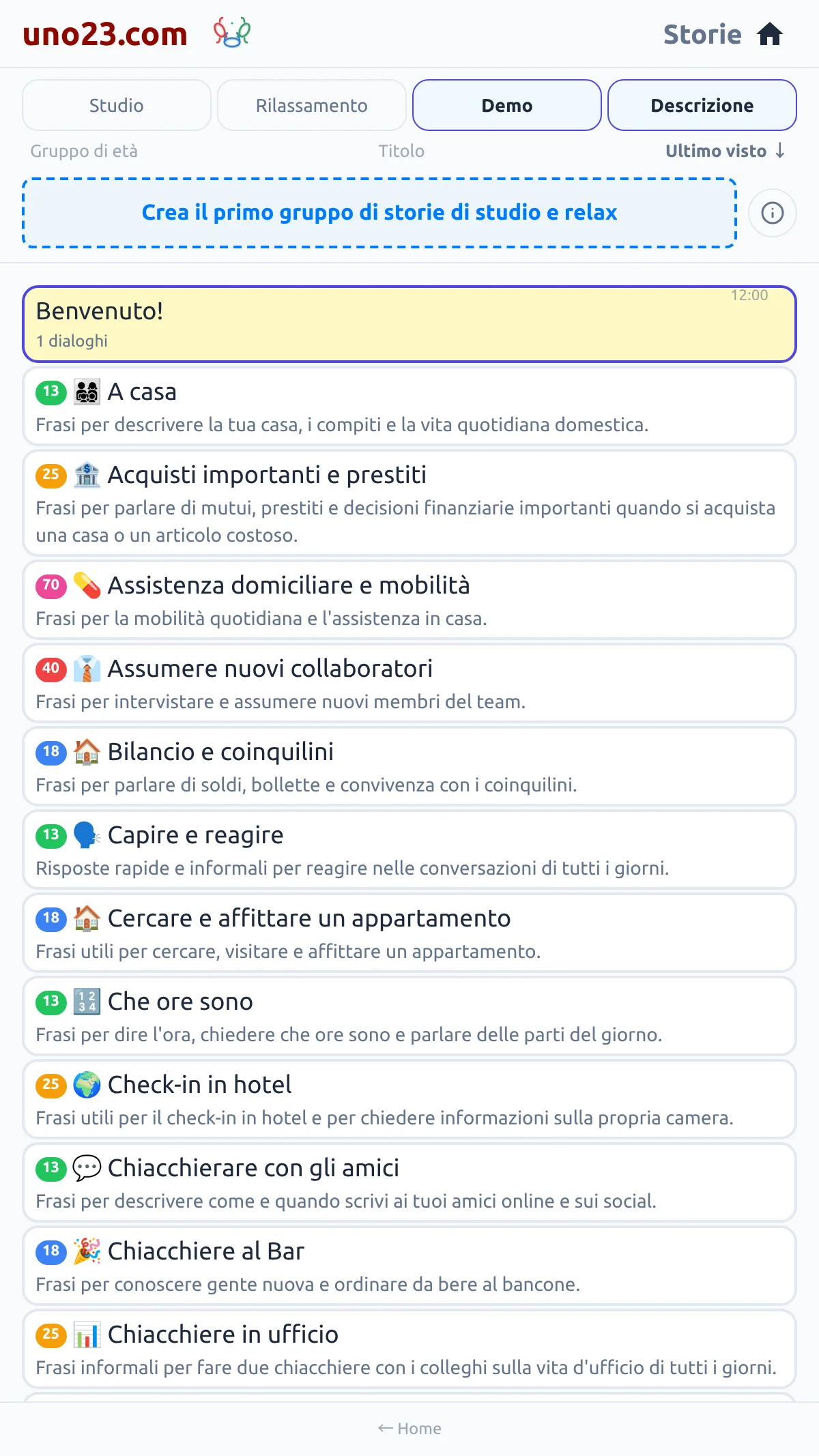Sort by Ultimo visto
The image size is (819, 1456).
(725, 151)
